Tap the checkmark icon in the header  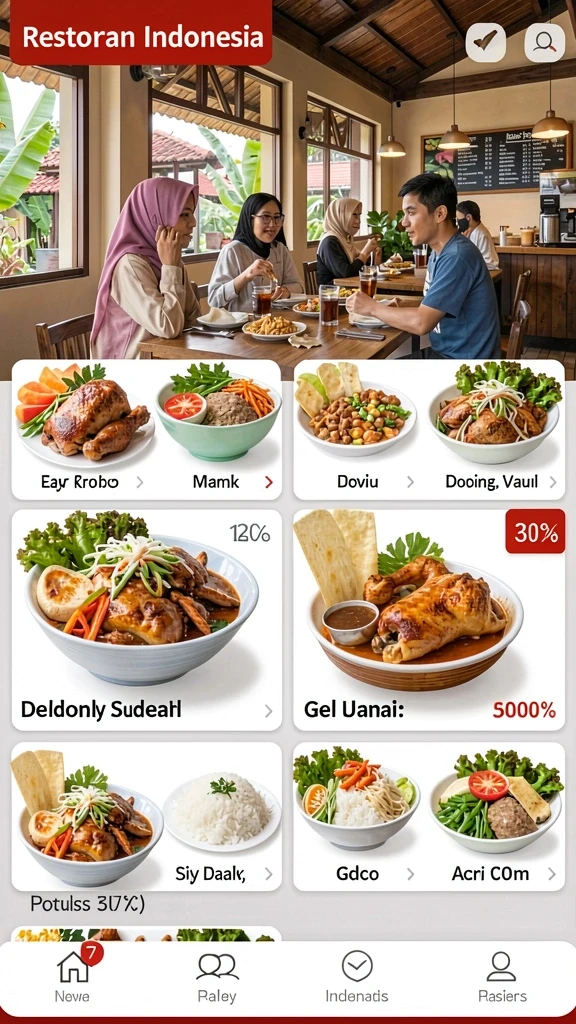pyautogui.click(x=485, y=42)
